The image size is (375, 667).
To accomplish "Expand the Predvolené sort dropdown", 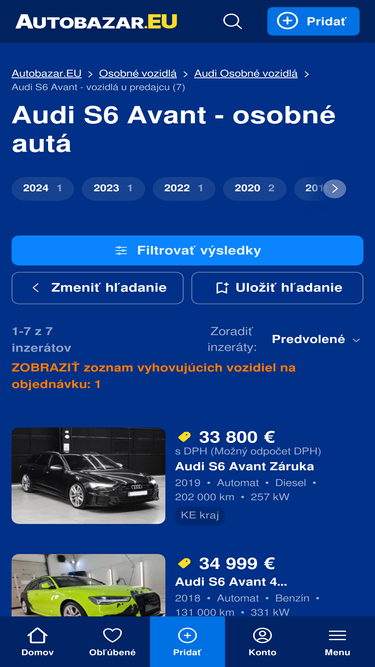I will pos(316,339).
